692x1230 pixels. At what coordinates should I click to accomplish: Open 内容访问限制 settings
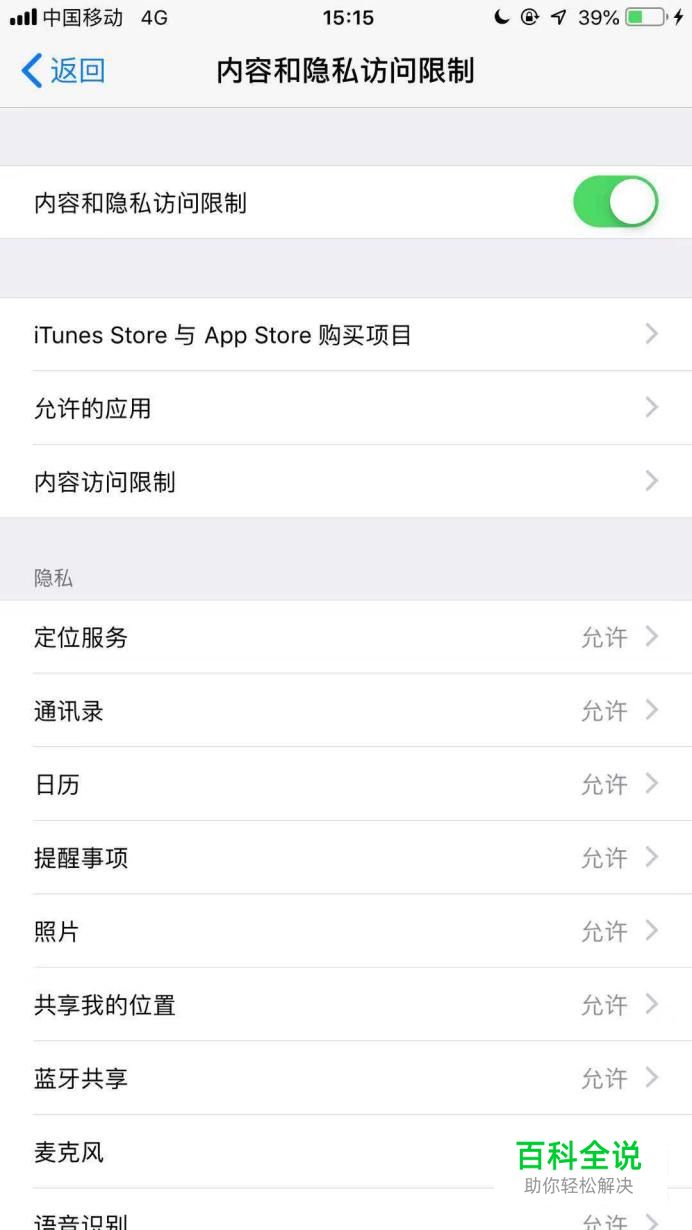(x=346, y=481)
